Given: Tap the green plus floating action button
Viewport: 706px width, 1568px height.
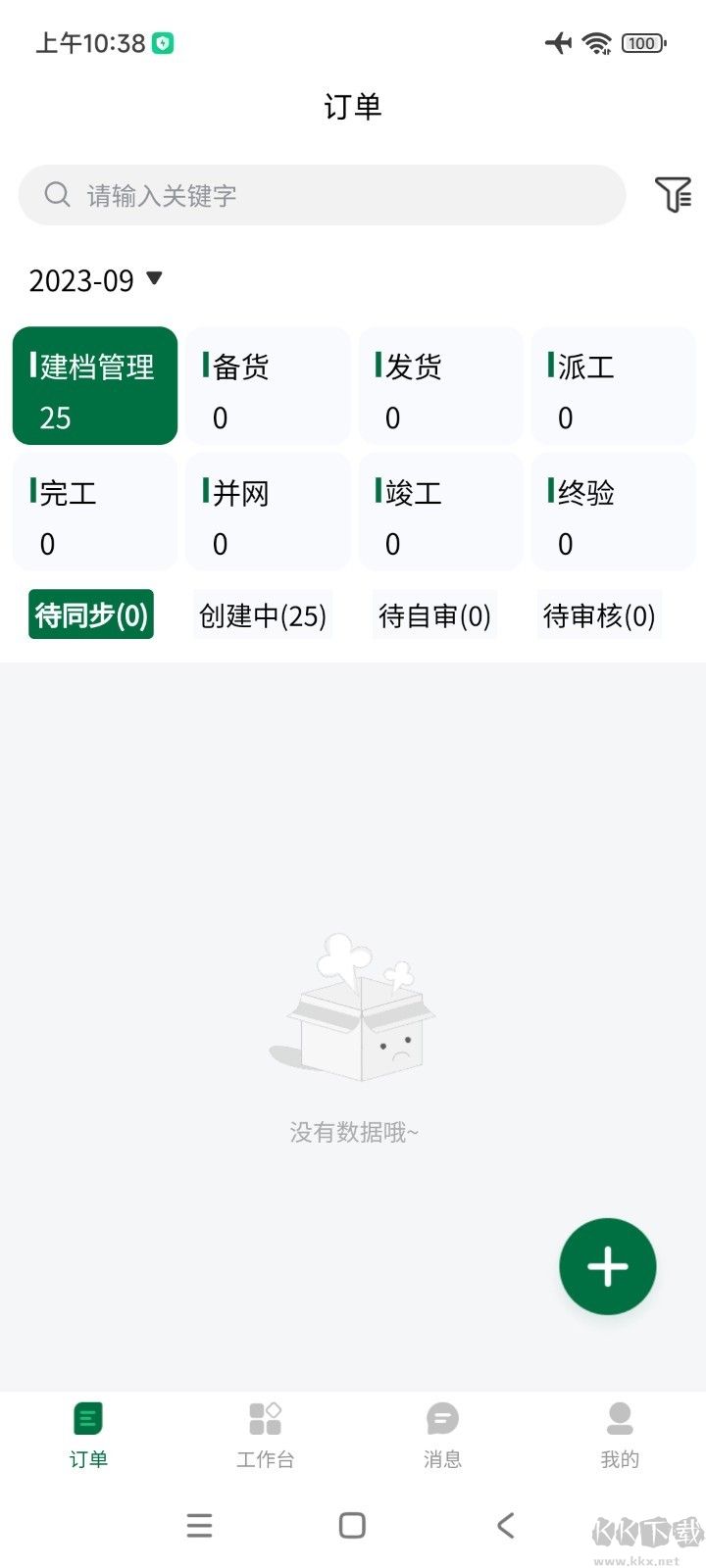Looking at the screenshot, I should pyautogui.click(x=606, y=1266).
